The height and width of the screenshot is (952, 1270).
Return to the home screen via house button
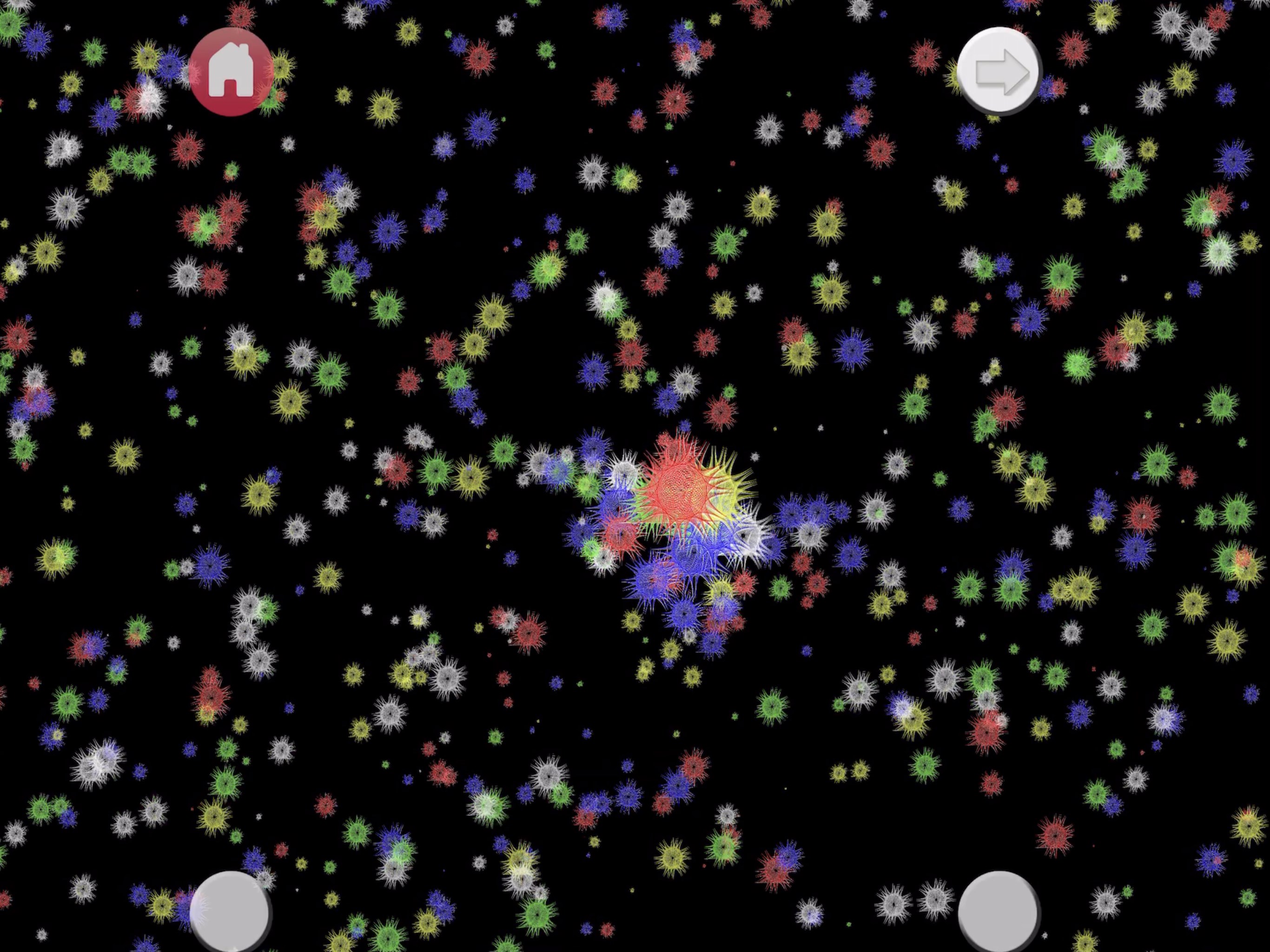click(x=231, y=71)
